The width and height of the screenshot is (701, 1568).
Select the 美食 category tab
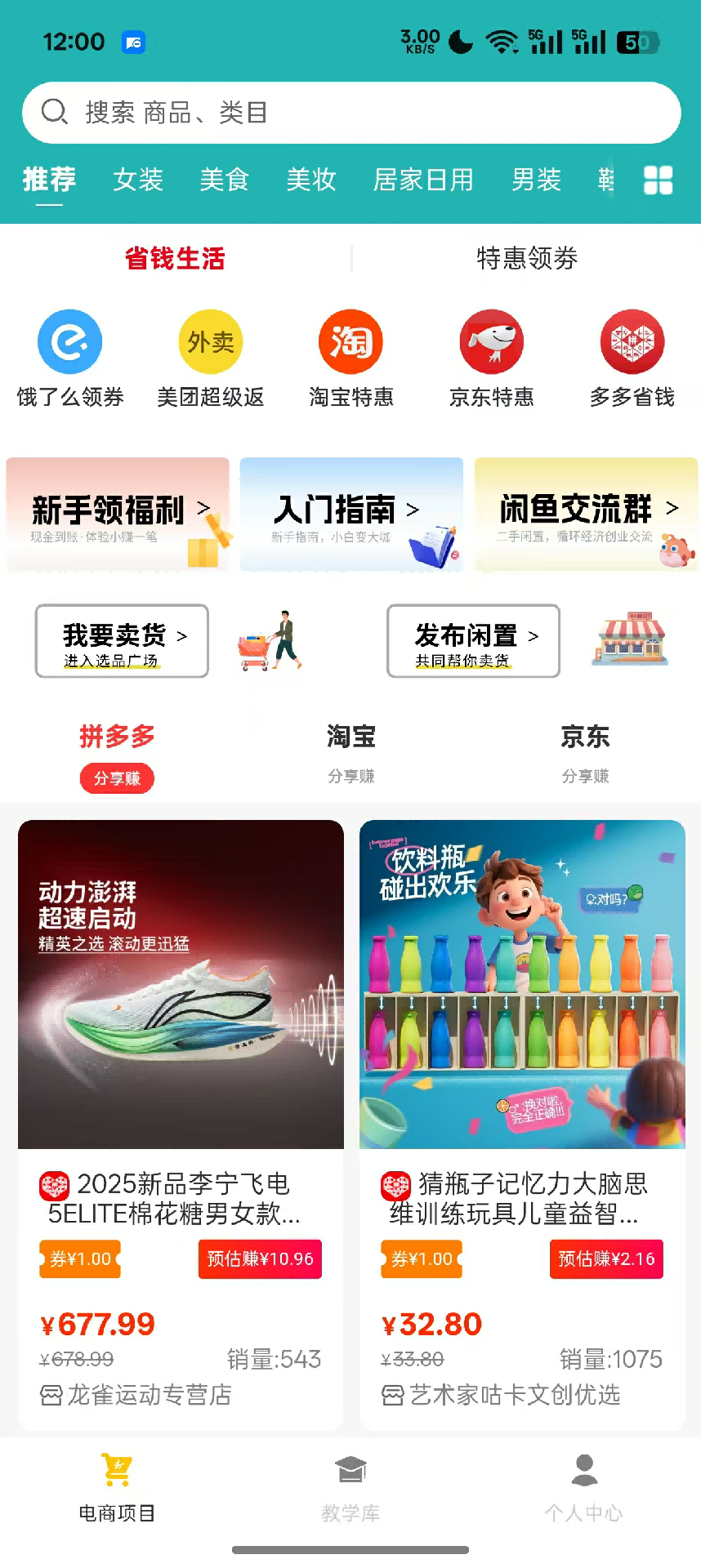point(224,180)
